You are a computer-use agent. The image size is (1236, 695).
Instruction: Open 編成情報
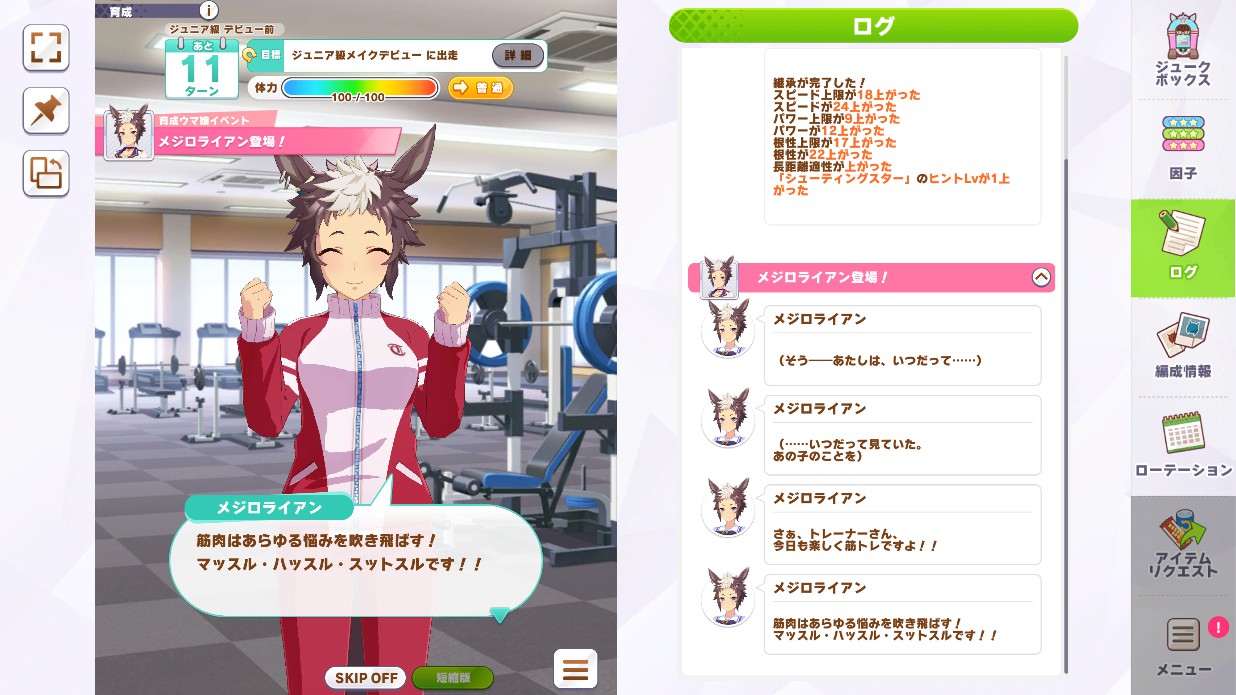point(1183,346)
